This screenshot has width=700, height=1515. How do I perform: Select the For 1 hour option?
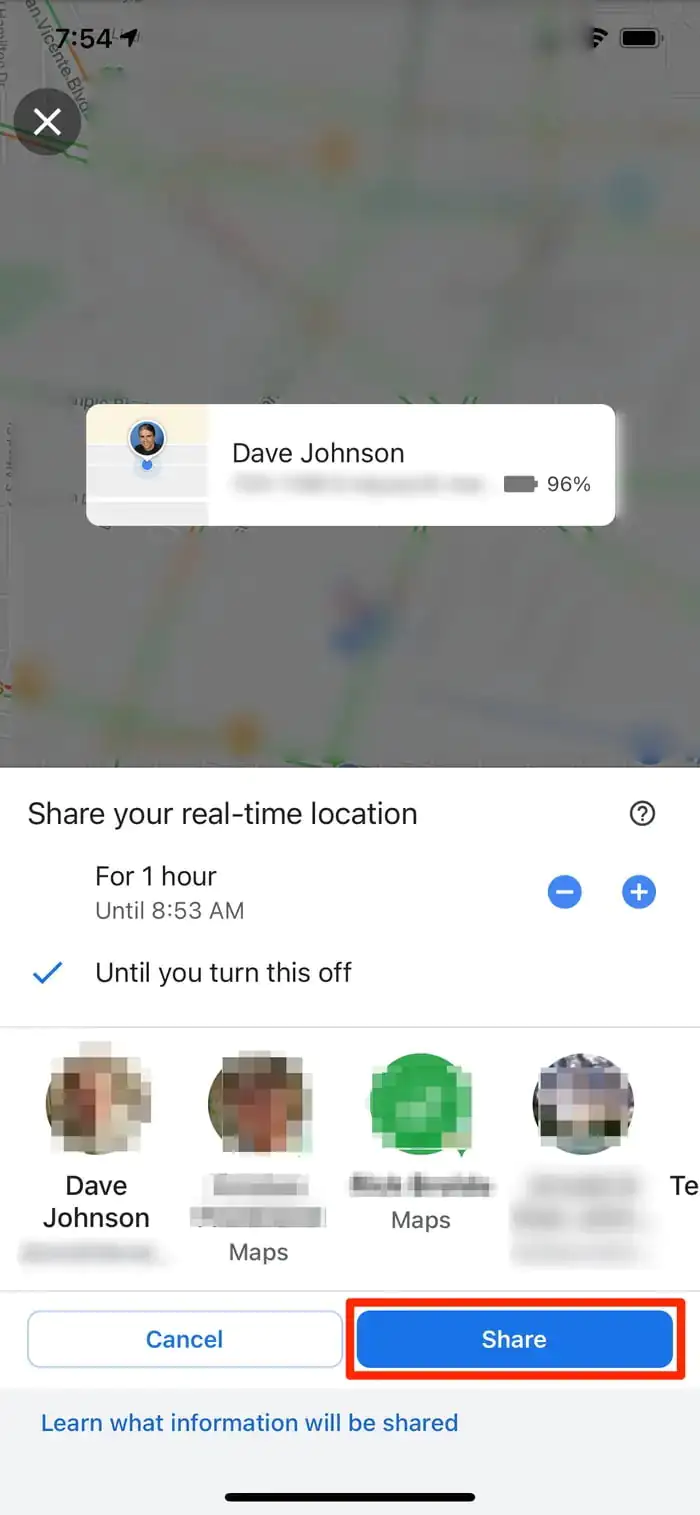click(156, 877)
